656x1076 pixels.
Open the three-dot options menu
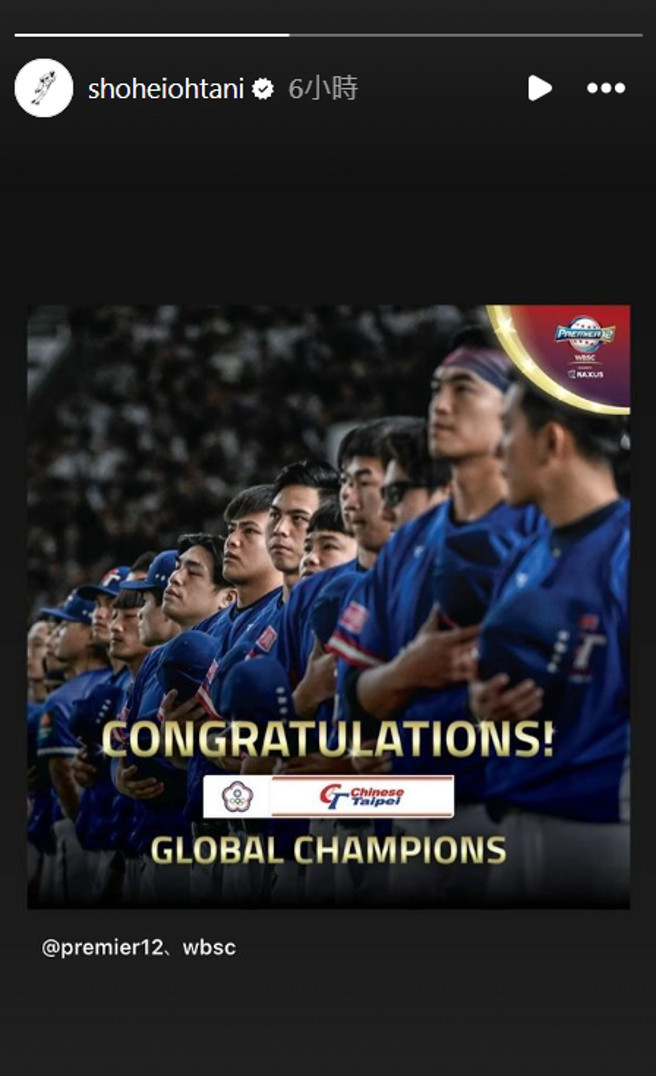(x=606, y=88)
